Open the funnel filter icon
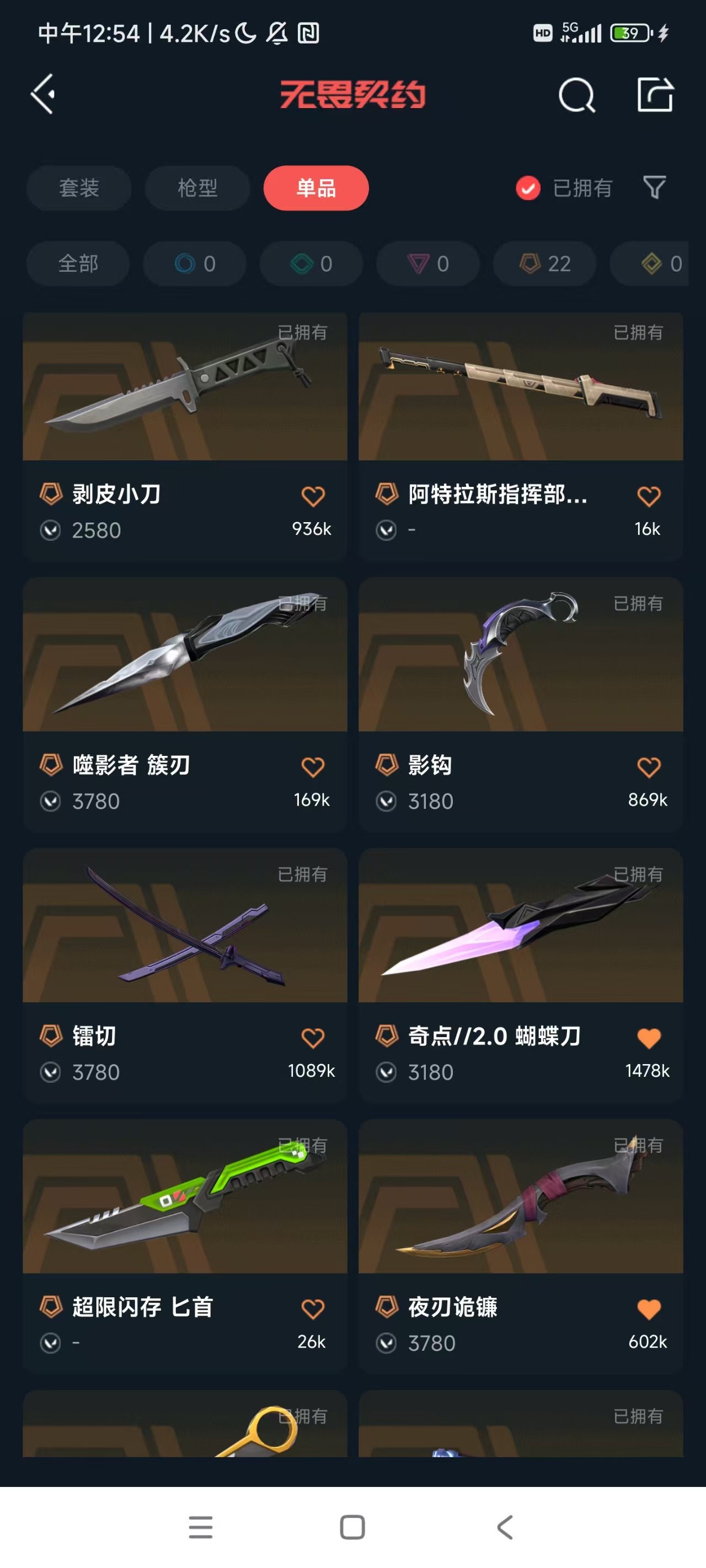 click(654, 187)
